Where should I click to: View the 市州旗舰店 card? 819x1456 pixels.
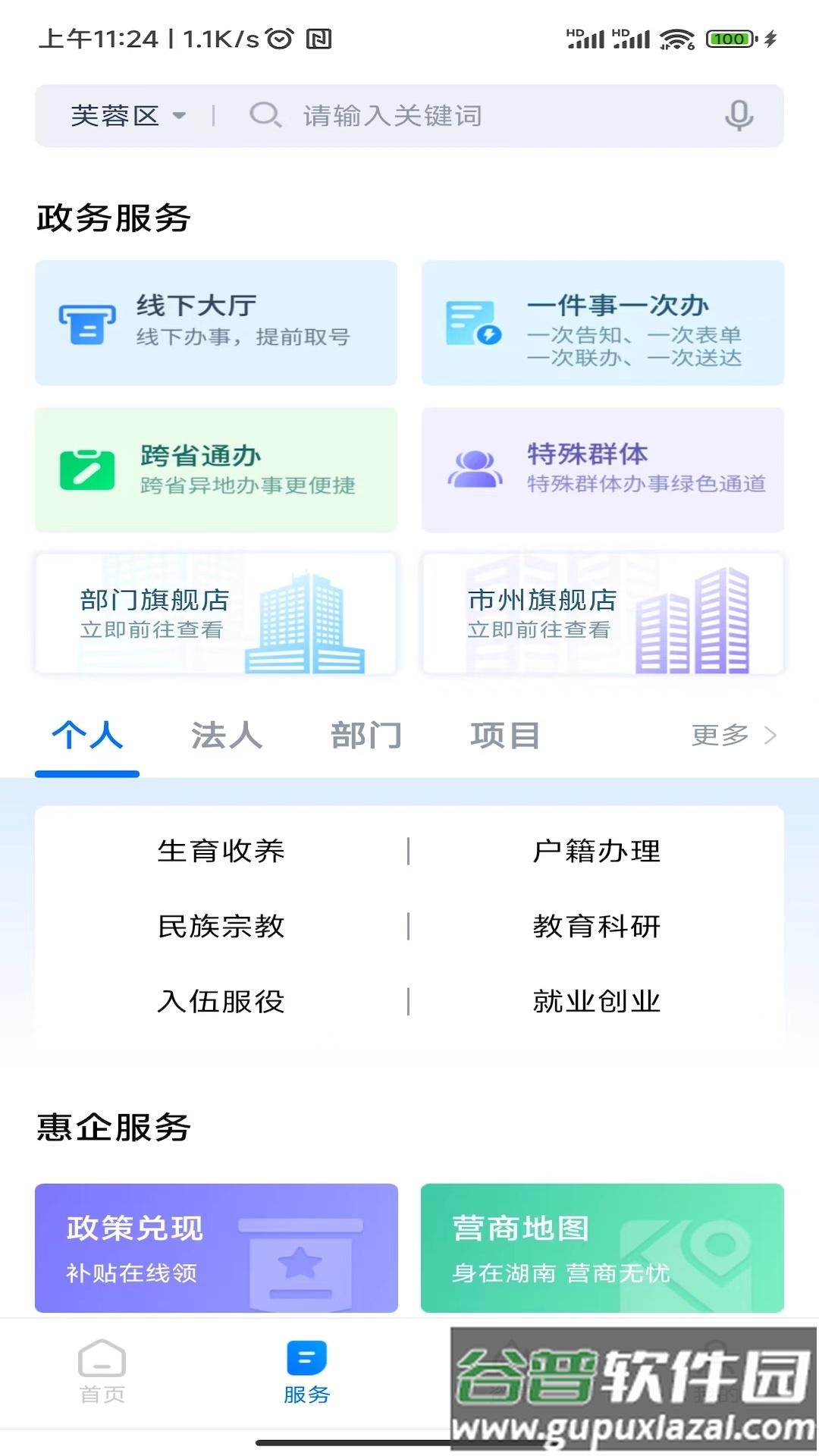(x=602, y=613)
